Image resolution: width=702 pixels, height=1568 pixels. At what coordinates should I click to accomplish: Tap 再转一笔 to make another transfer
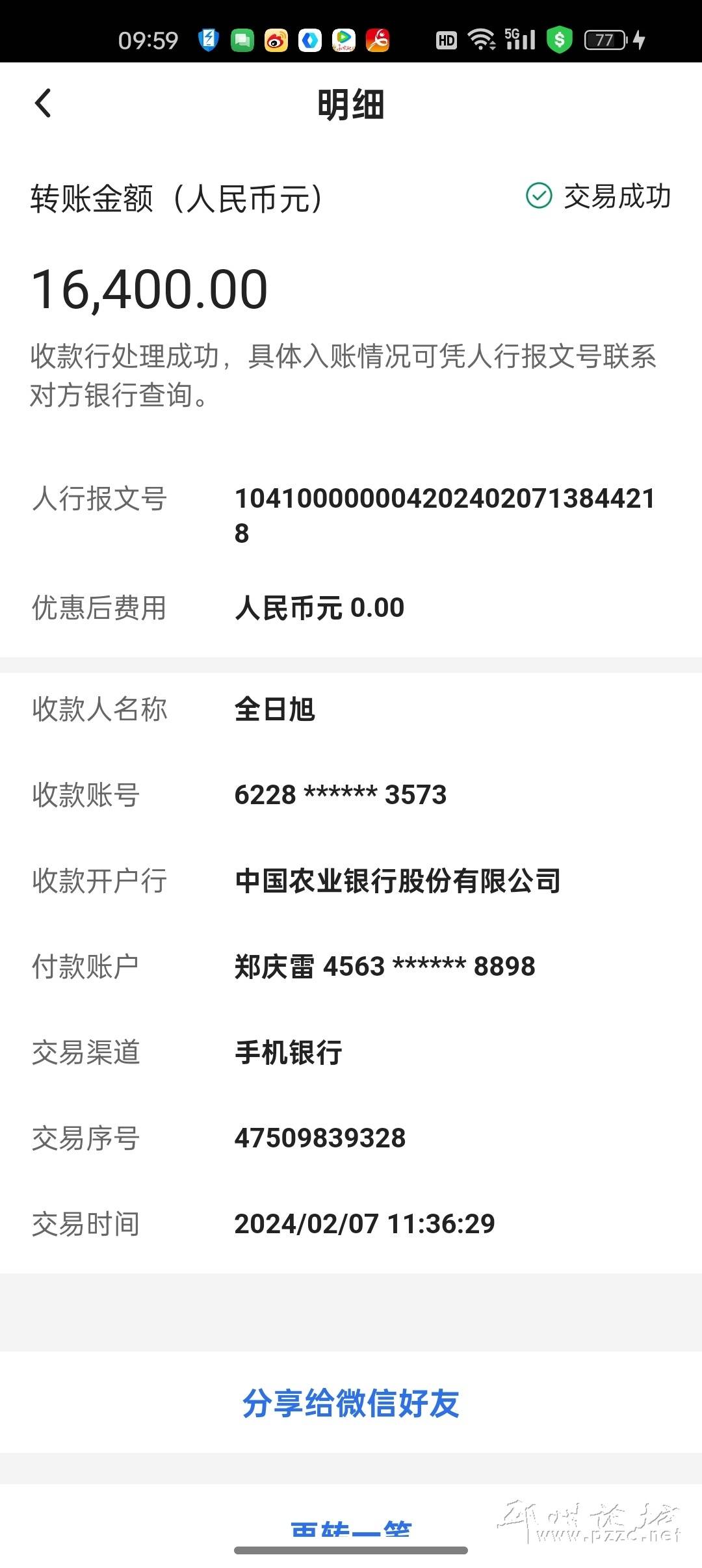[351, 1528]
